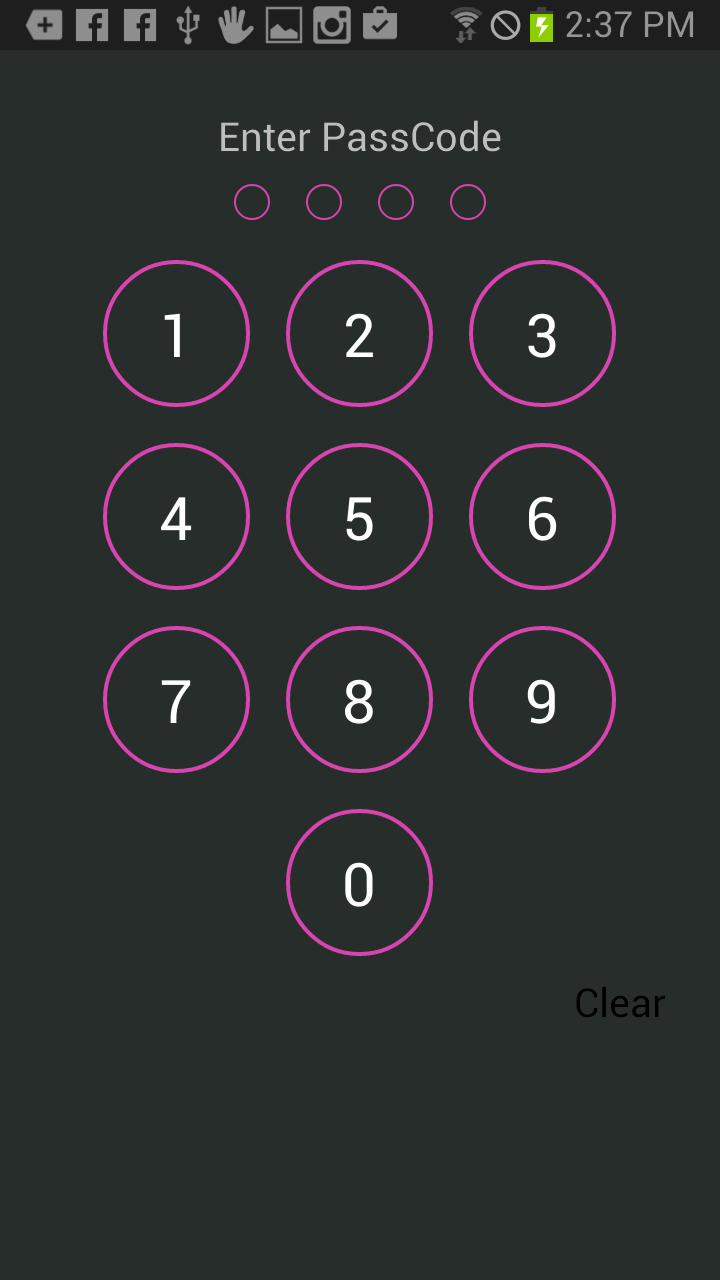Select the number 6 key
The height and width of the screenshot is (1280, 720).
(x=542, y=517)
